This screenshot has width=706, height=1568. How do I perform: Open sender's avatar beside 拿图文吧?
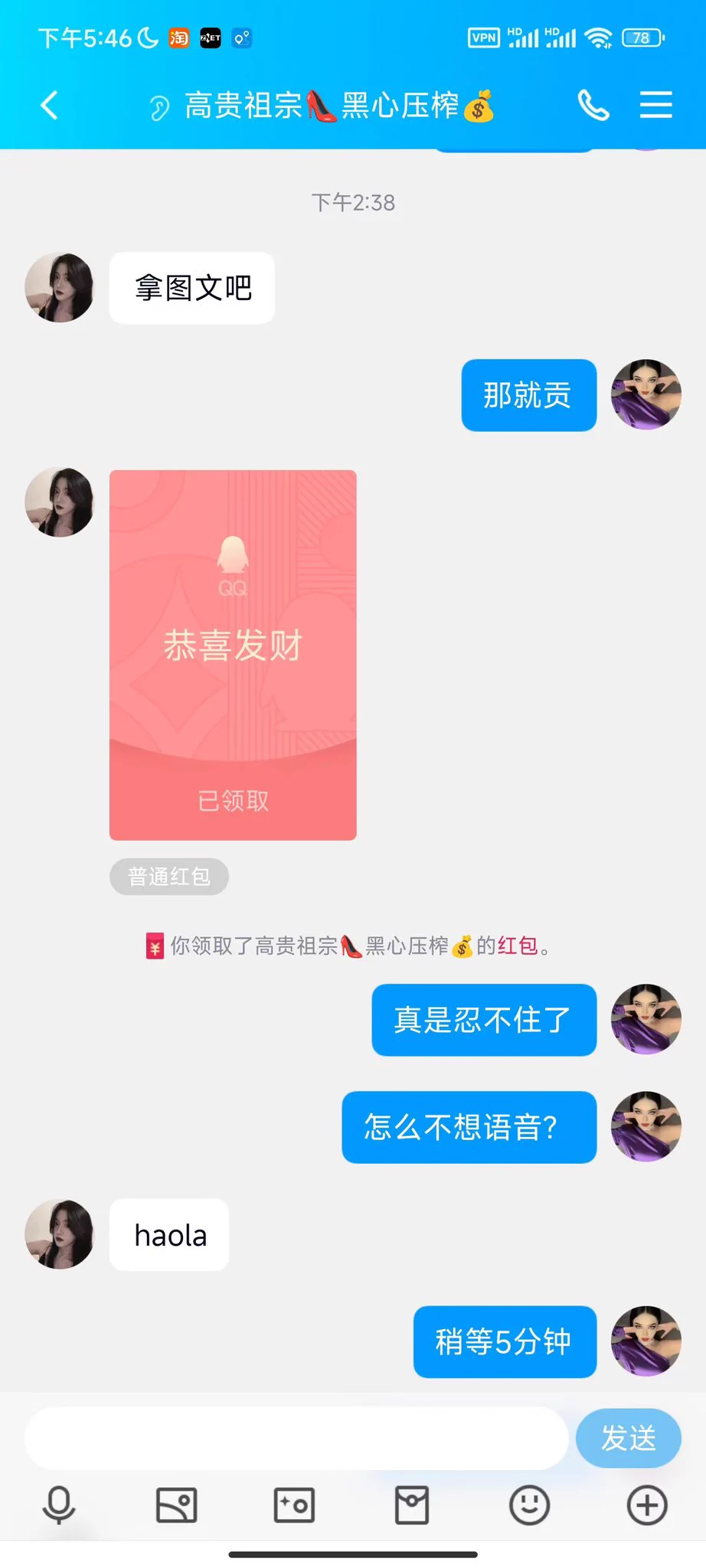[59, 288]
